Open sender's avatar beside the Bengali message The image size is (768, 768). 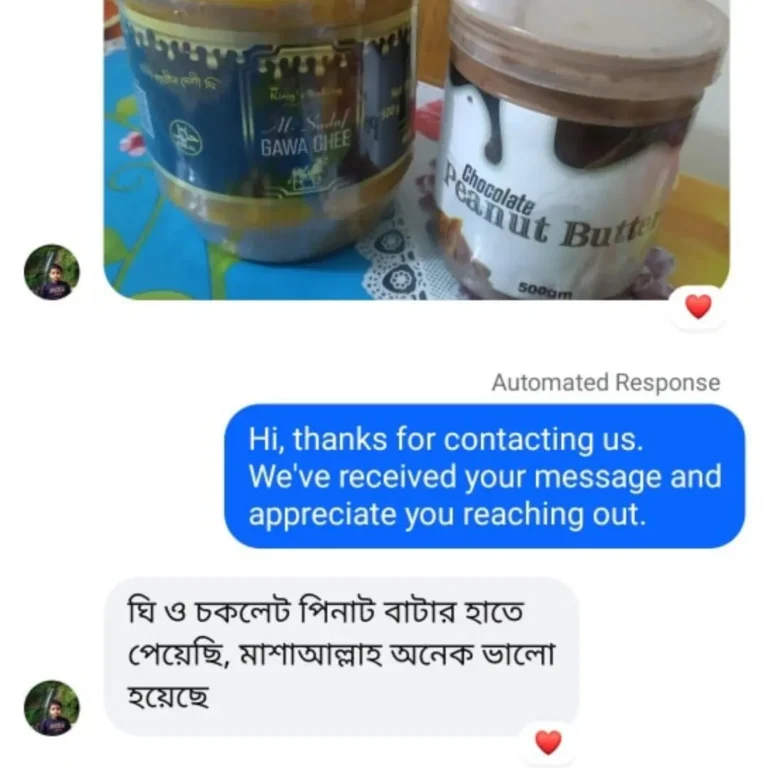point(52,708)
